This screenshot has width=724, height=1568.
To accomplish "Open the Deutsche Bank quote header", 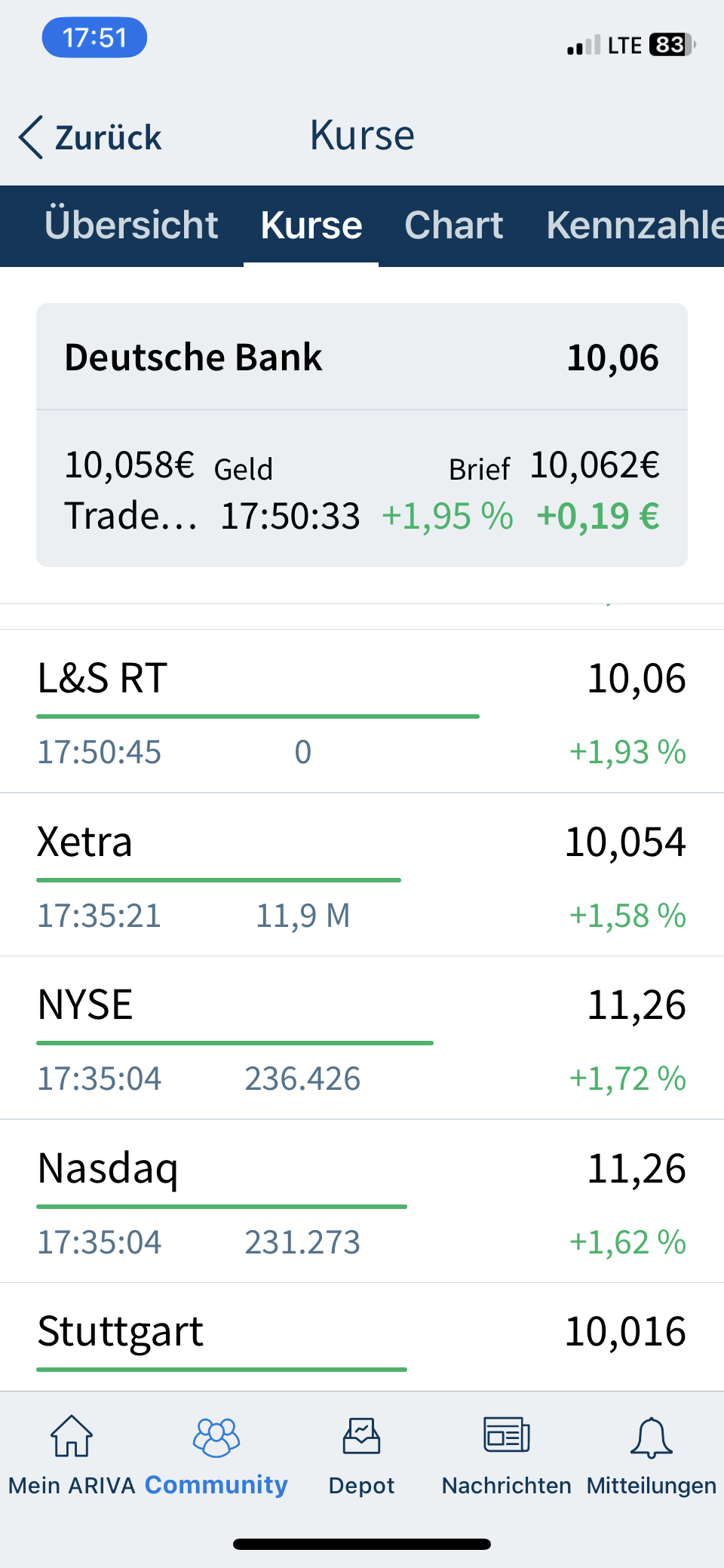I will coord(362,357).
